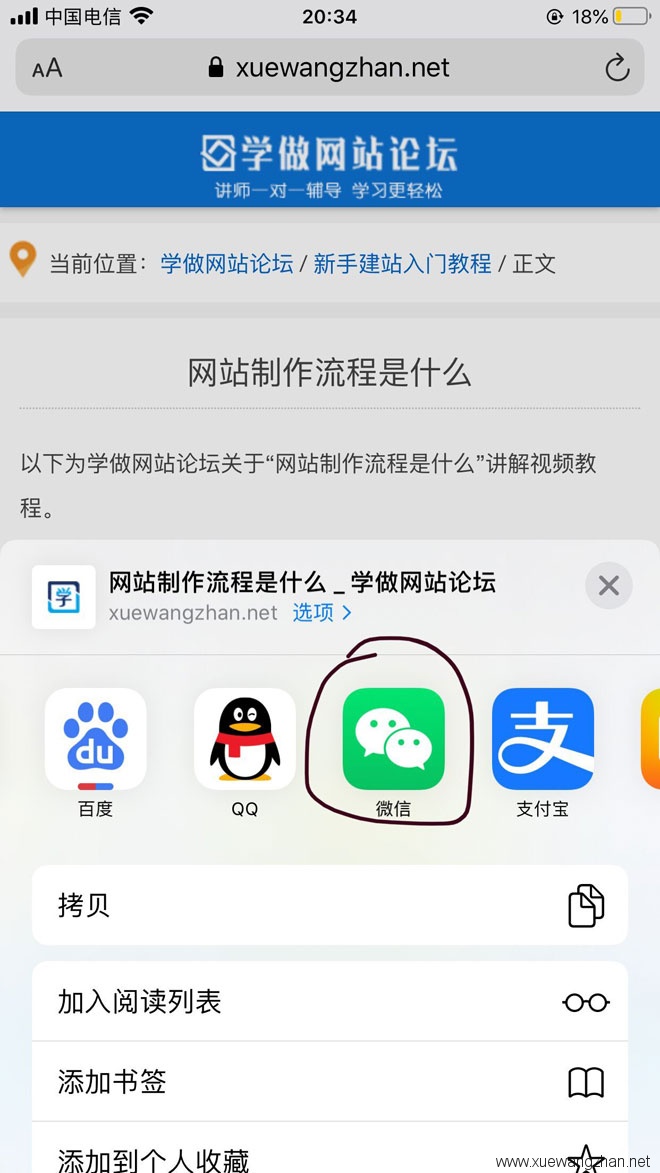Select 加入阅读列表

tap(330, 1001)
